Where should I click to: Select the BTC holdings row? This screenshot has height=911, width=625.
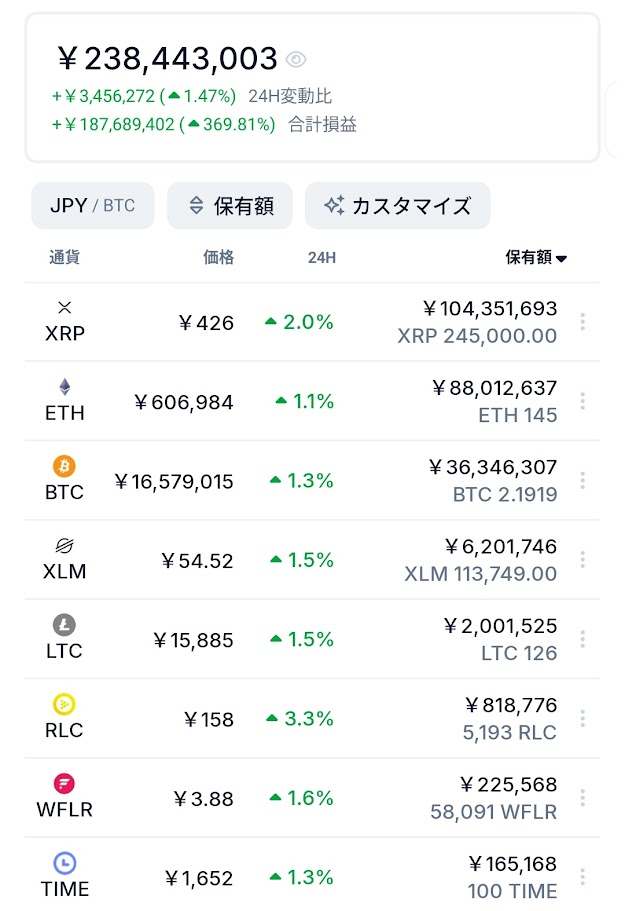click(300, 480)
